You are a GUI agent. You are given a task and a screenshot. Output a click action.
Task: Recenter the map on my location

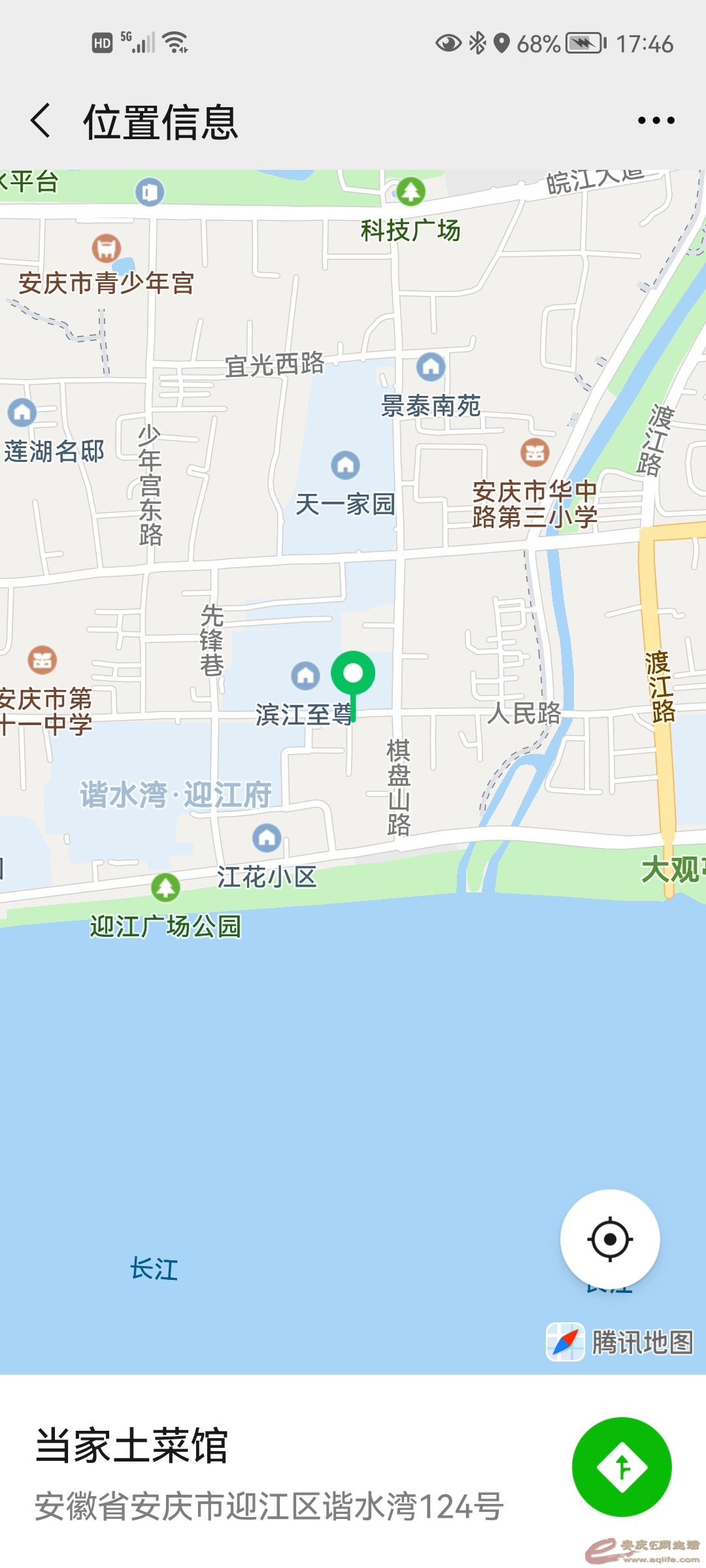point(609,1239)
